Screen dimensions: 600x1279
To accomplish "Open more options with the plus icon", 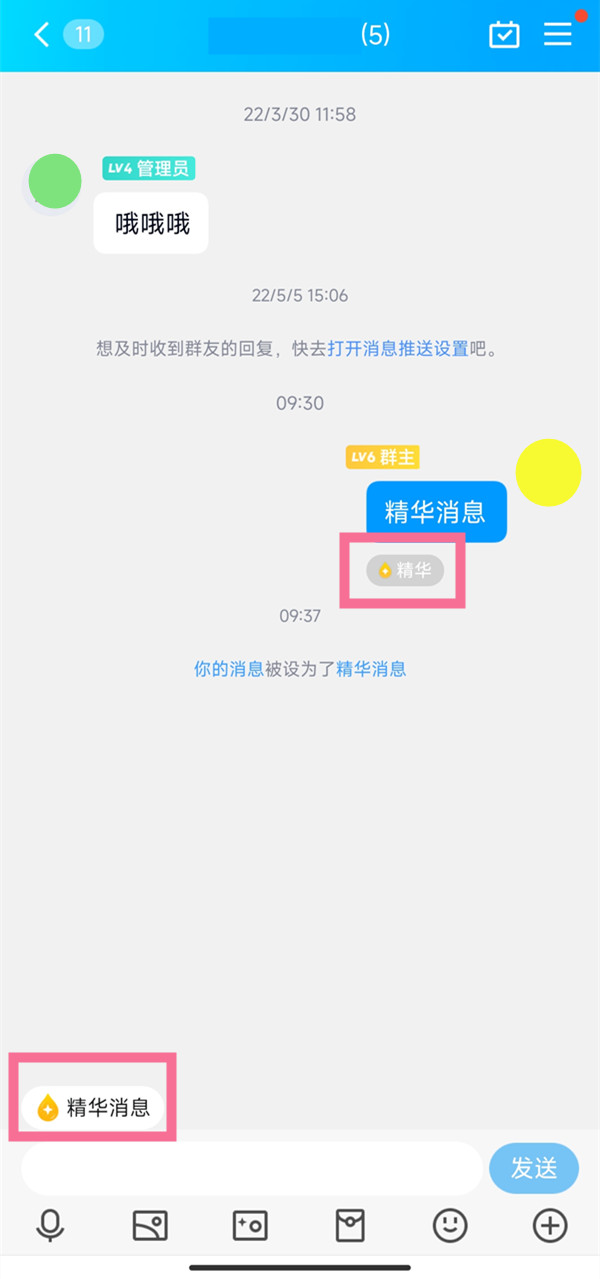I will coord(550,1225).
